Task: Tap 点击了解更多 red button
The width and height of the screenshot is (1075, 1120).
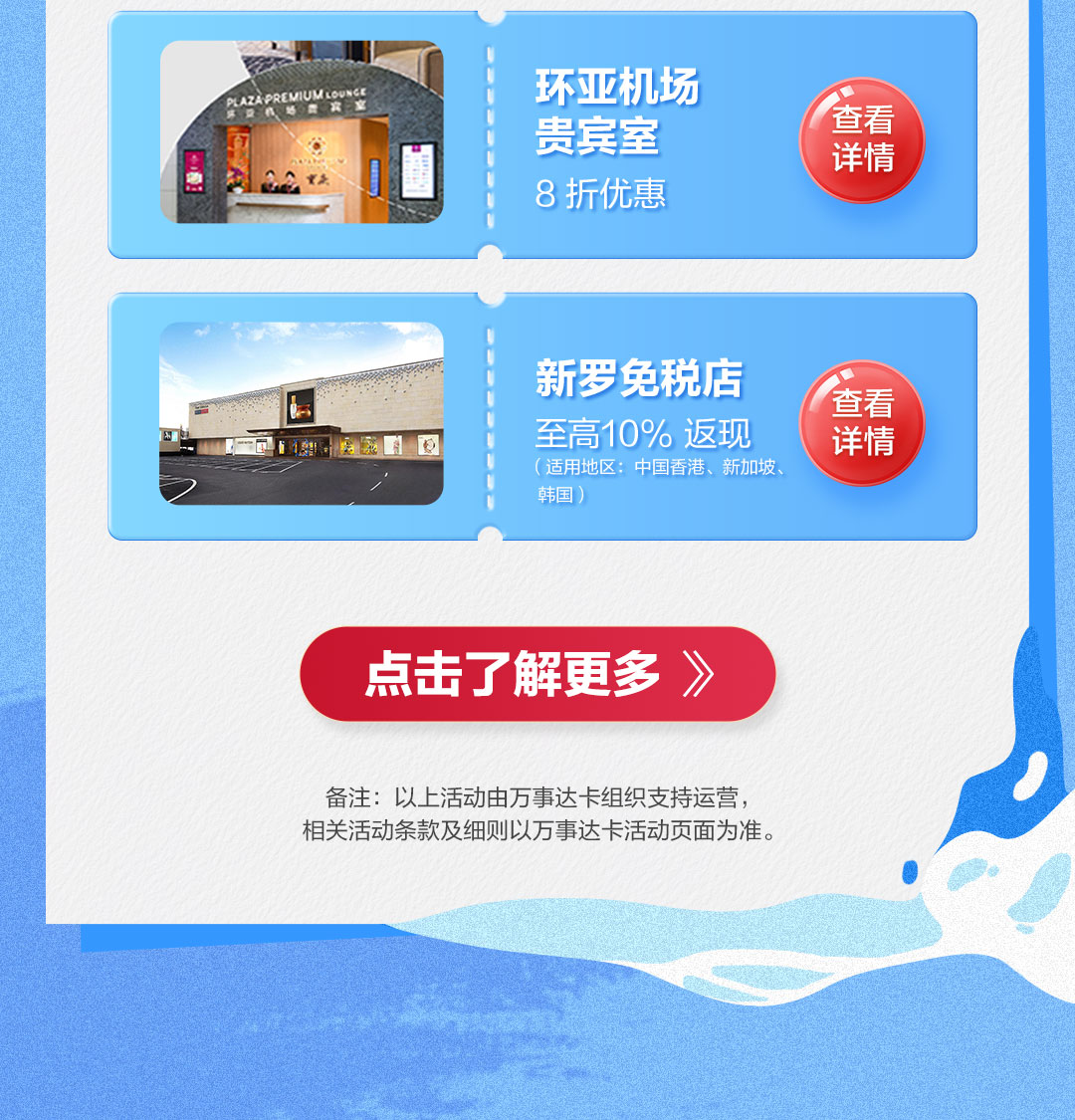Action: (537, 674)
